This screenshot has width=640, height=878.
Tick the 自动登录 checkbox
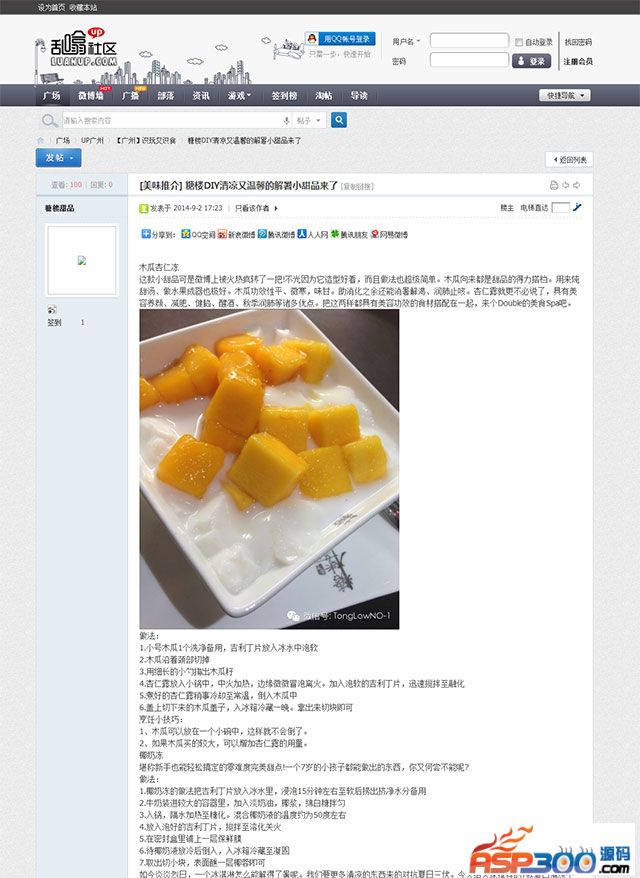click(519, 42)
